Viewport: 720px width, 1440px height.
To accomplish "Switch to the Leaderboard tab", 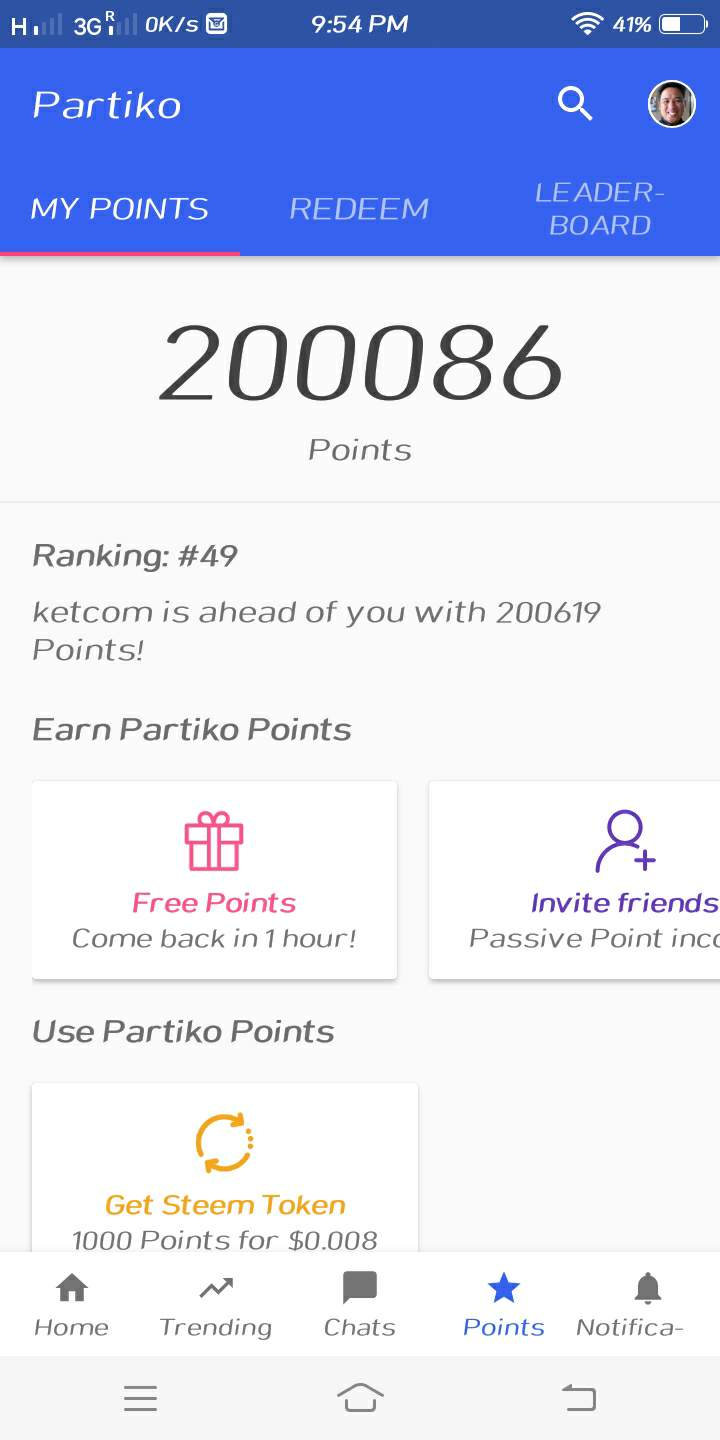I will pos(600,208).
